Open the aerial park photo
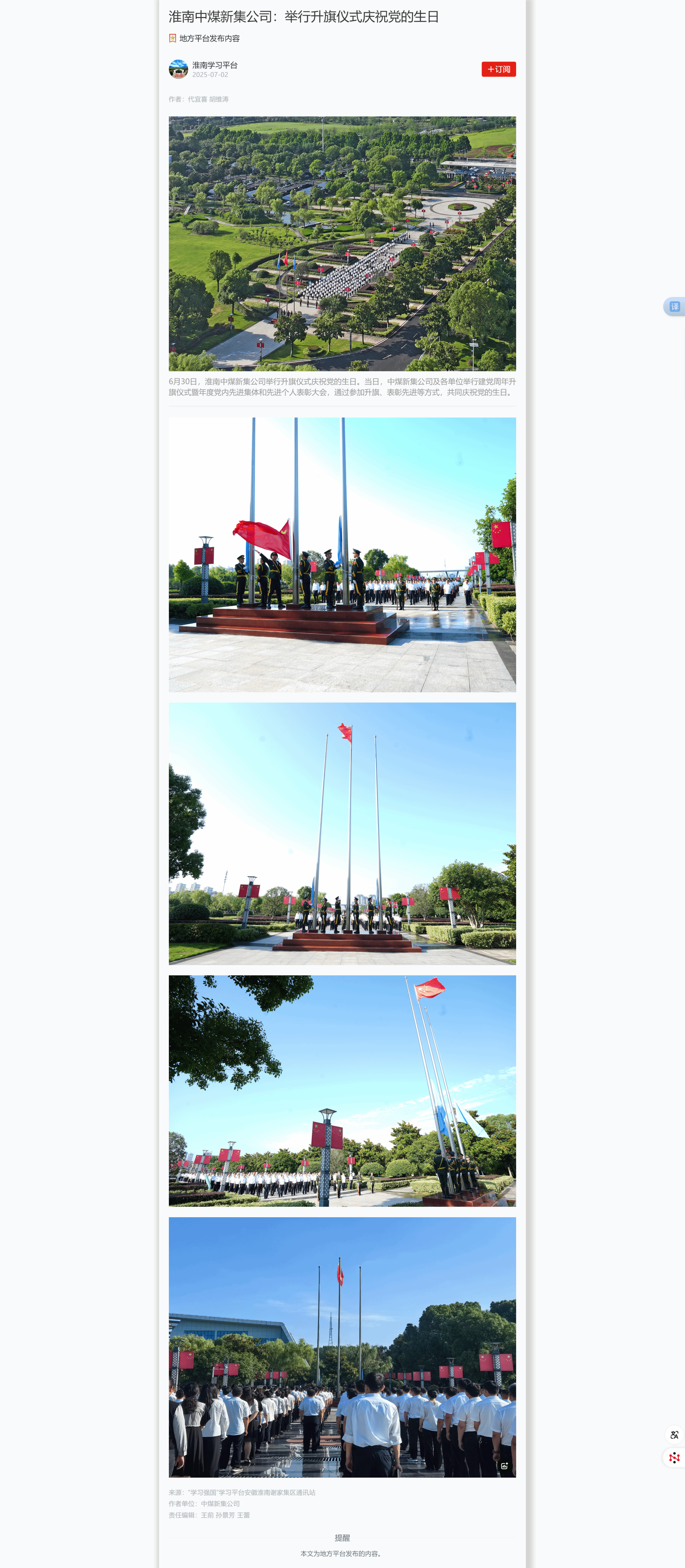This screenshot has height=1568, width=685. [x=342, y=243]
